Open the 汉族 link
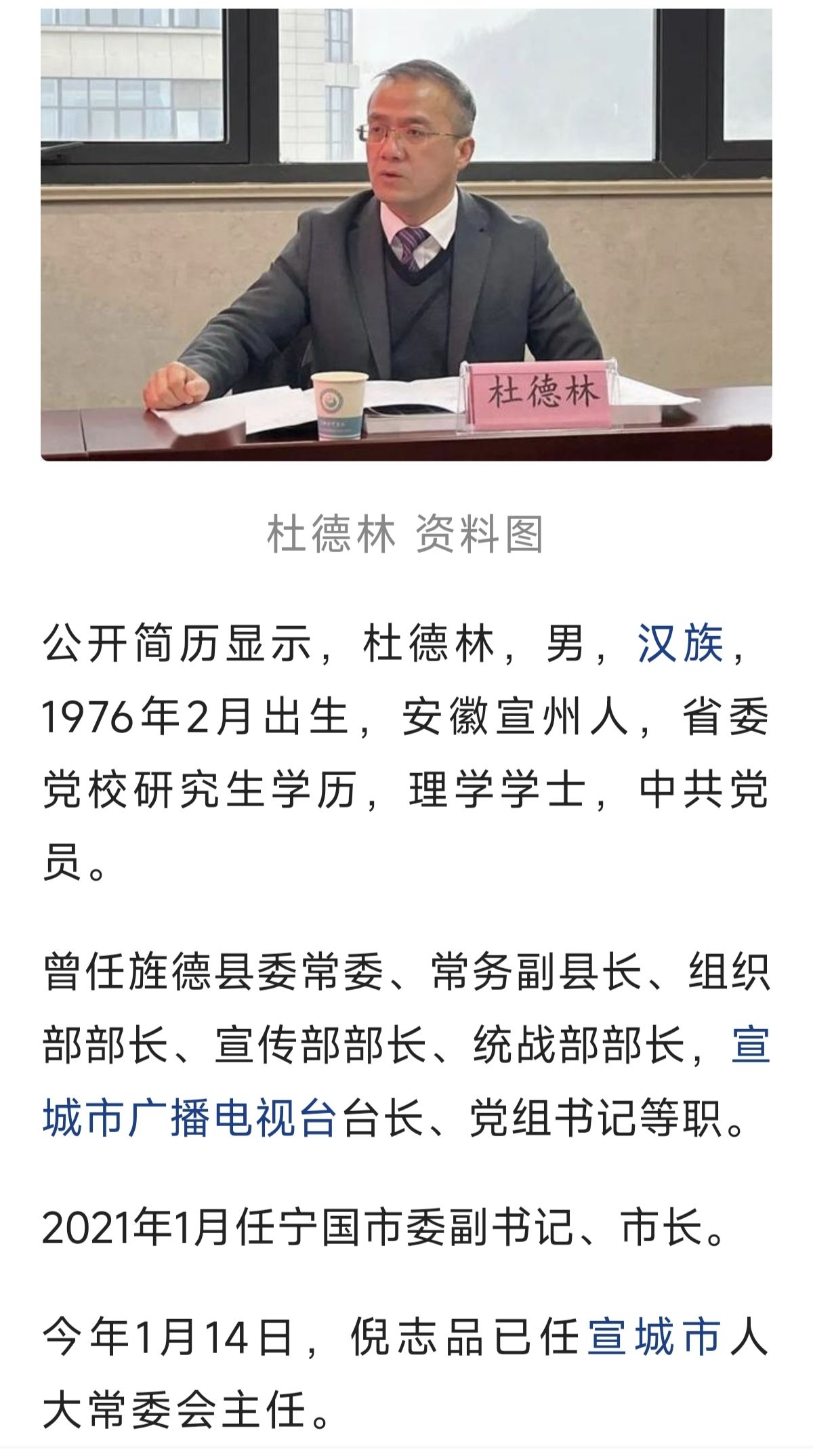The height and width of the screenshot is (1456, 813). tap(680, 644)
